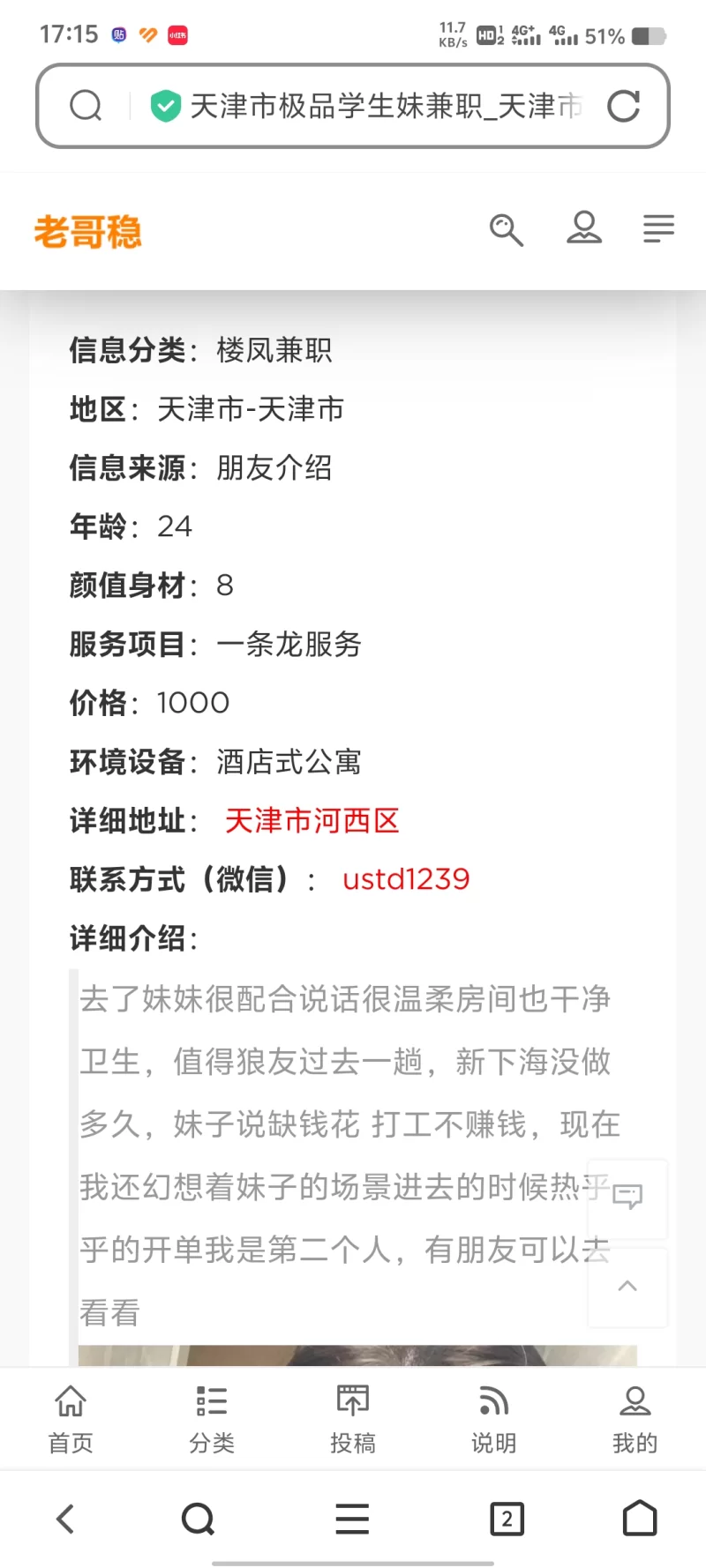Open the 投稿 tab
The height and width of the screenshot is (1568, 706).
[x=353, y=1418]
